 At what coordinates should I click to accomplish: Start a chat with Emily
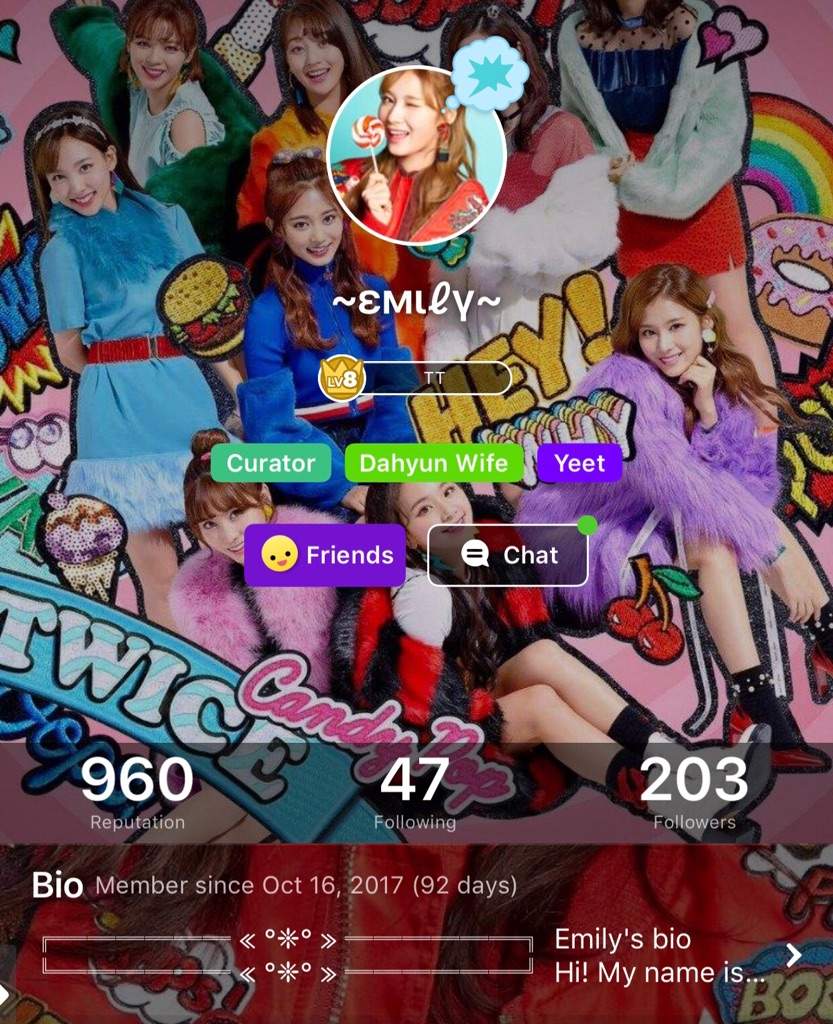pyautogui.click(x=508, y=555)
